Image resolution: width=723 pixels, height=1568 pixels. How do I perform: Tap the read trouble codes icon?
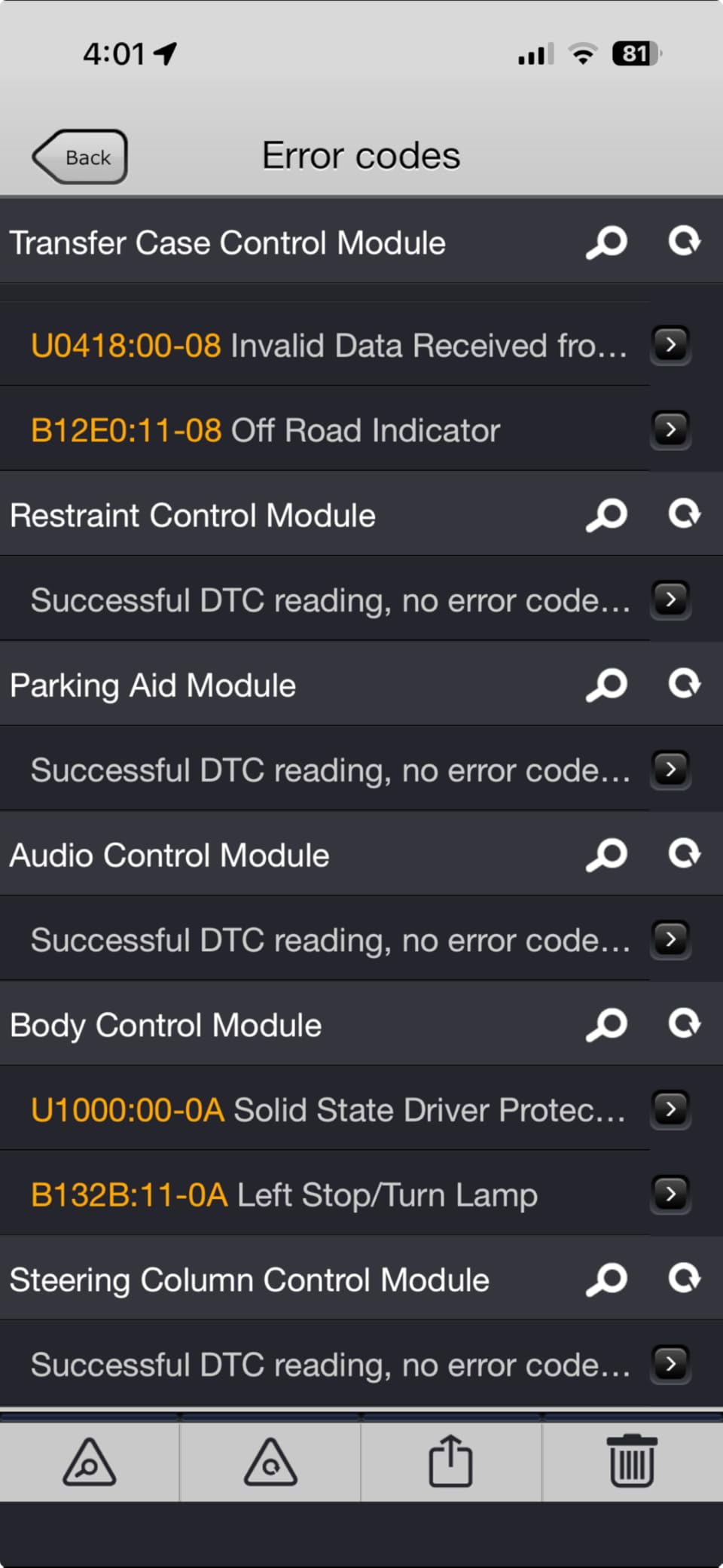point(89,1462)
